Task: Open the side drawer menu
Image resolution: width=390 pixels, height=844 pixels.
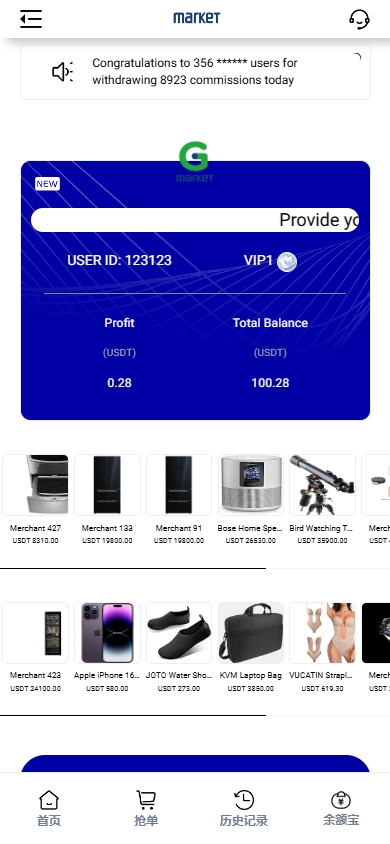Action: pos(31,19)
